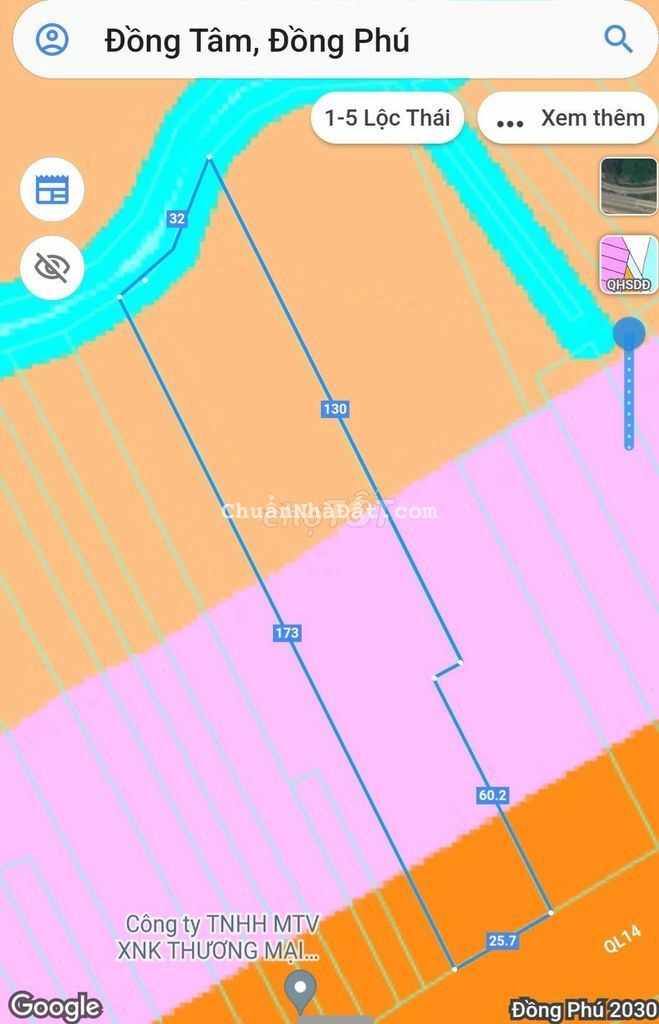The width and height of the screenshot is (659, 1024).
Task: Open the account profile icon
Action: [x=52, y=40]
